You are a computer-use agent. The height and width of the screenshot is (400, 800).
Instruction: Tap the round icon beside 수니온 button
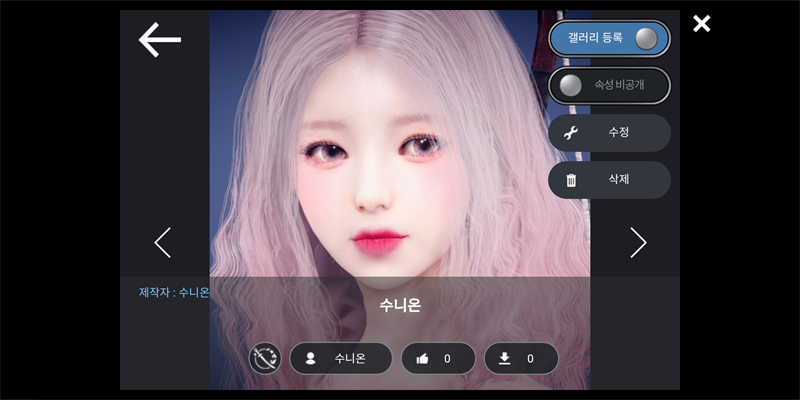(265, 358)
